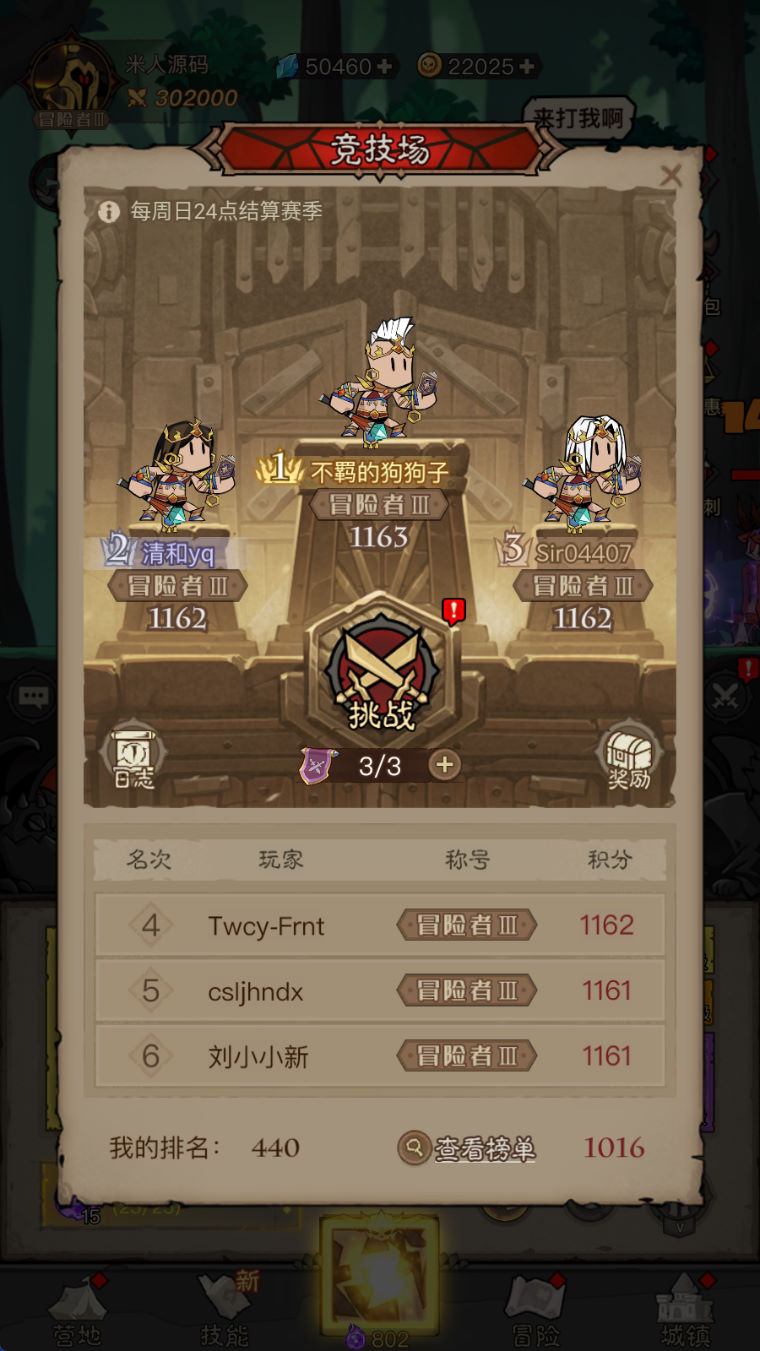Close the arena dialog
Viewport: 760px width, 1351px height.
671,176
